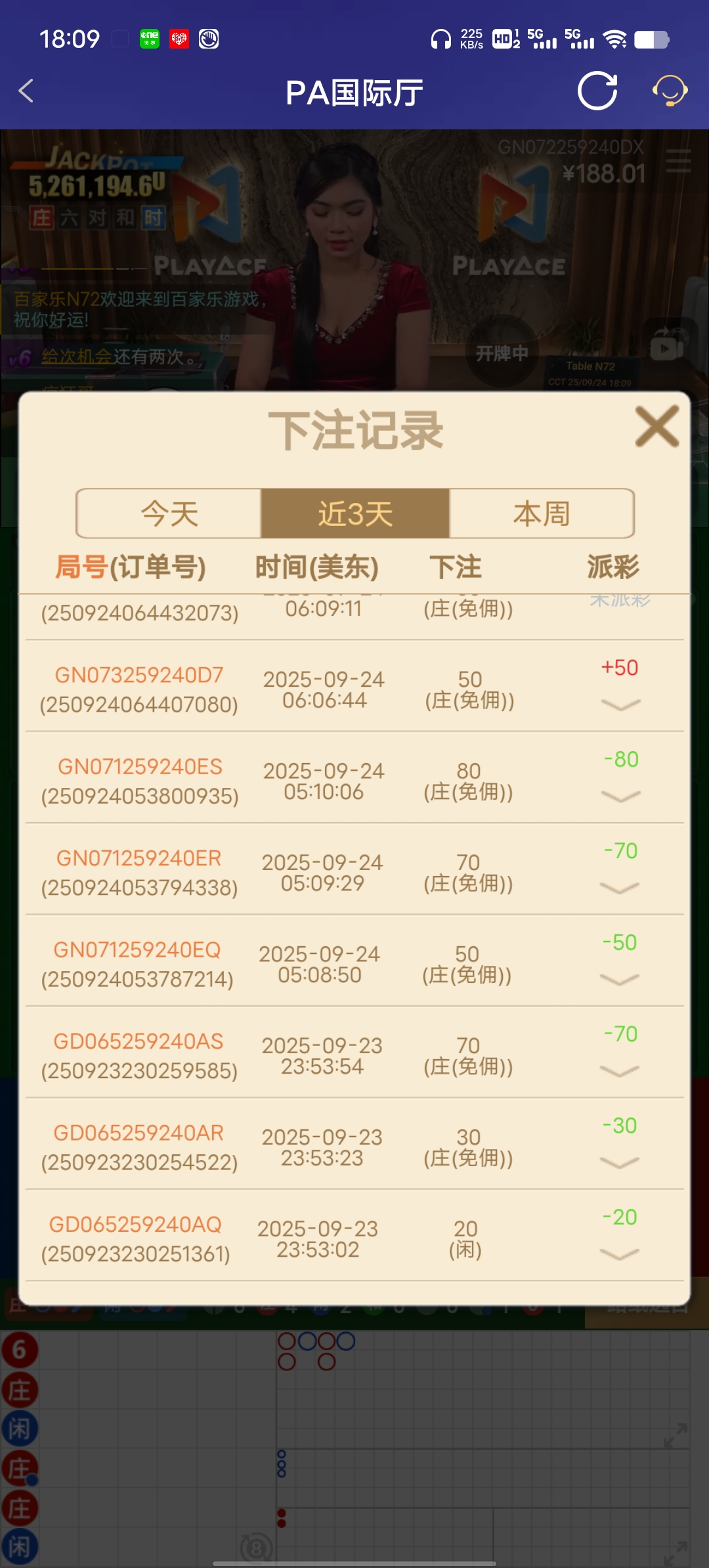Tap the LINE icon in the status bar
Screen dimensions: 709x1568
click(x=151, y=39)
